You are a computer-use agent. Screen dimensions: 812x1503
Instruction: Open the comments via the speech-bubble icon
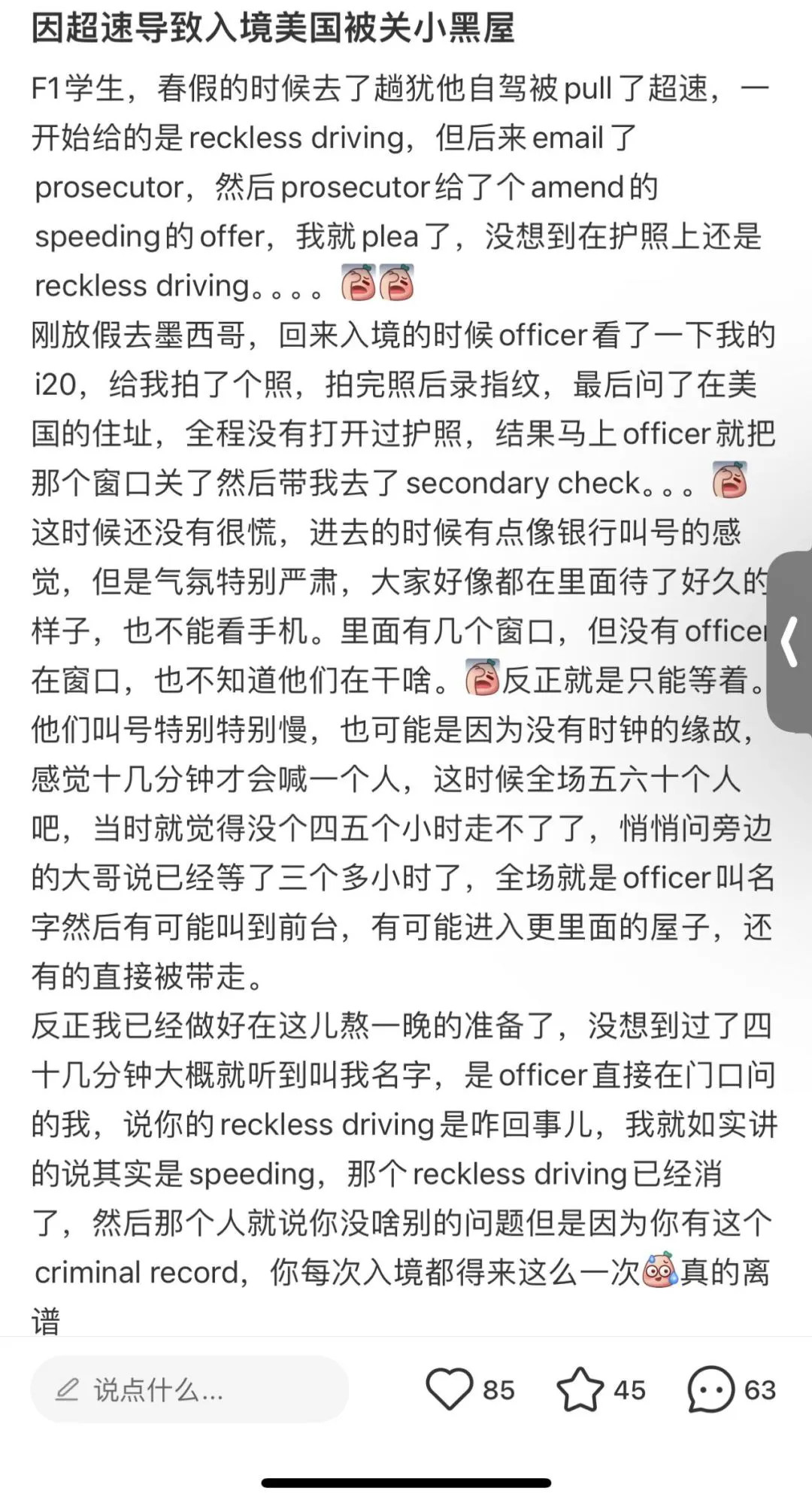pos(710,1389)
